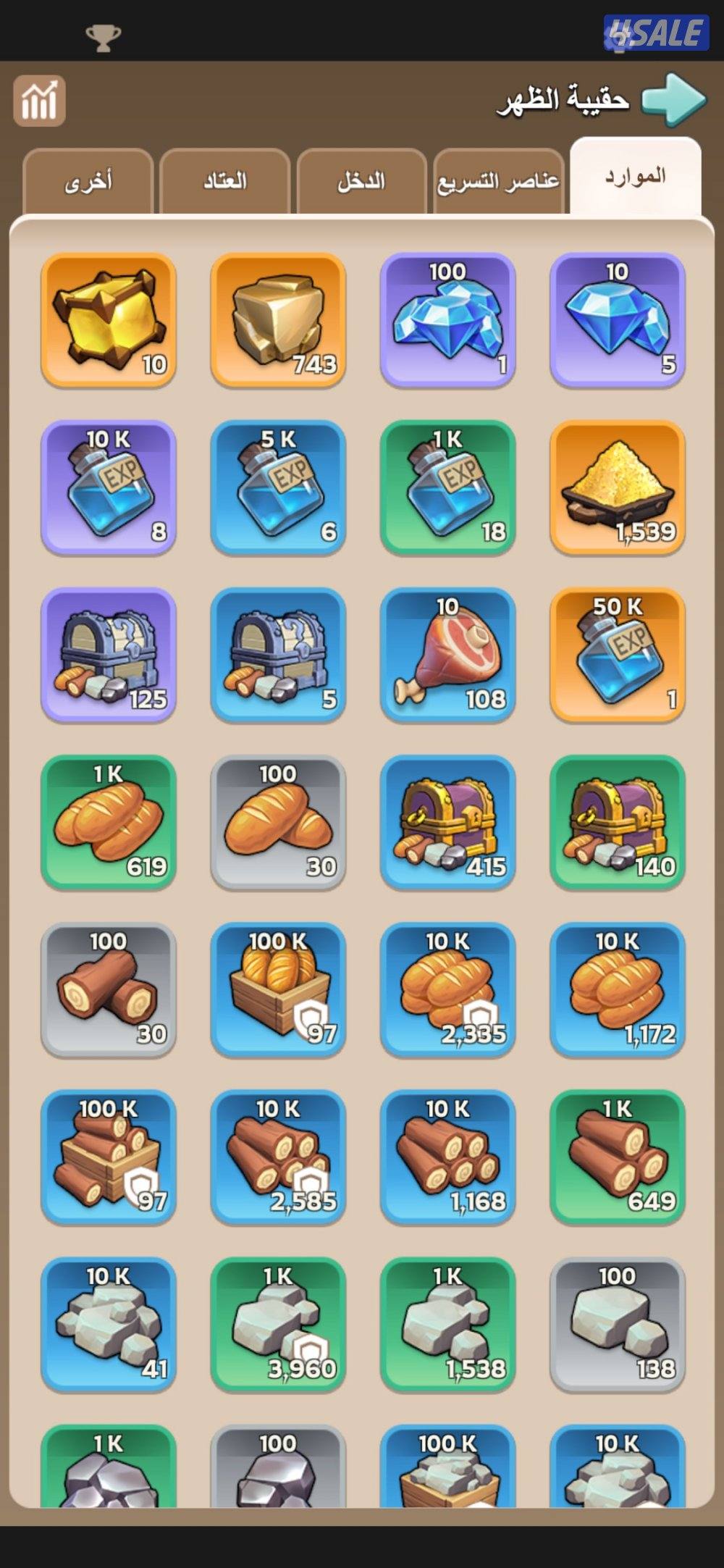Viewport: 724px width, 1568px height.
Task: Open the statistics chart icon
Action: point(39,101)
